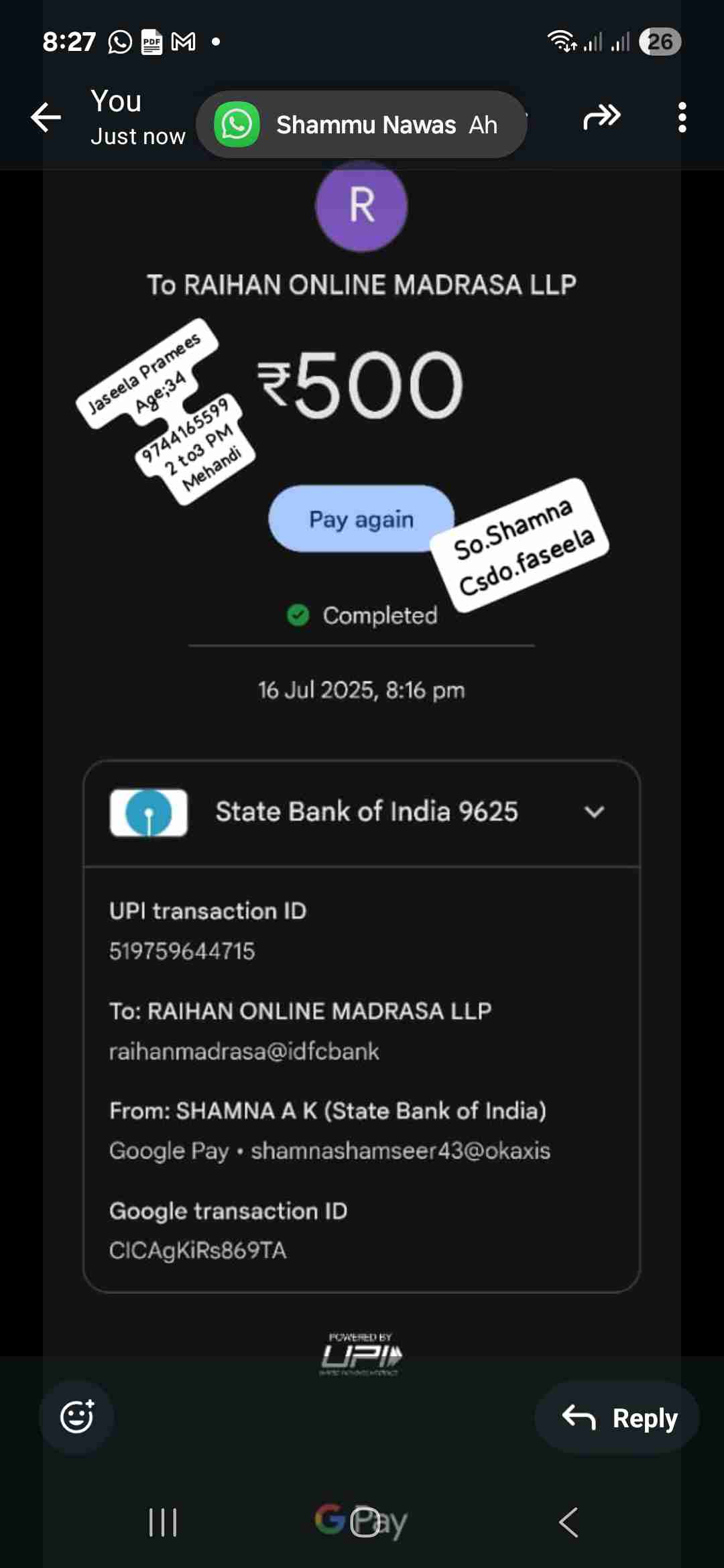Go back from the status viewer

pos(46,118)
